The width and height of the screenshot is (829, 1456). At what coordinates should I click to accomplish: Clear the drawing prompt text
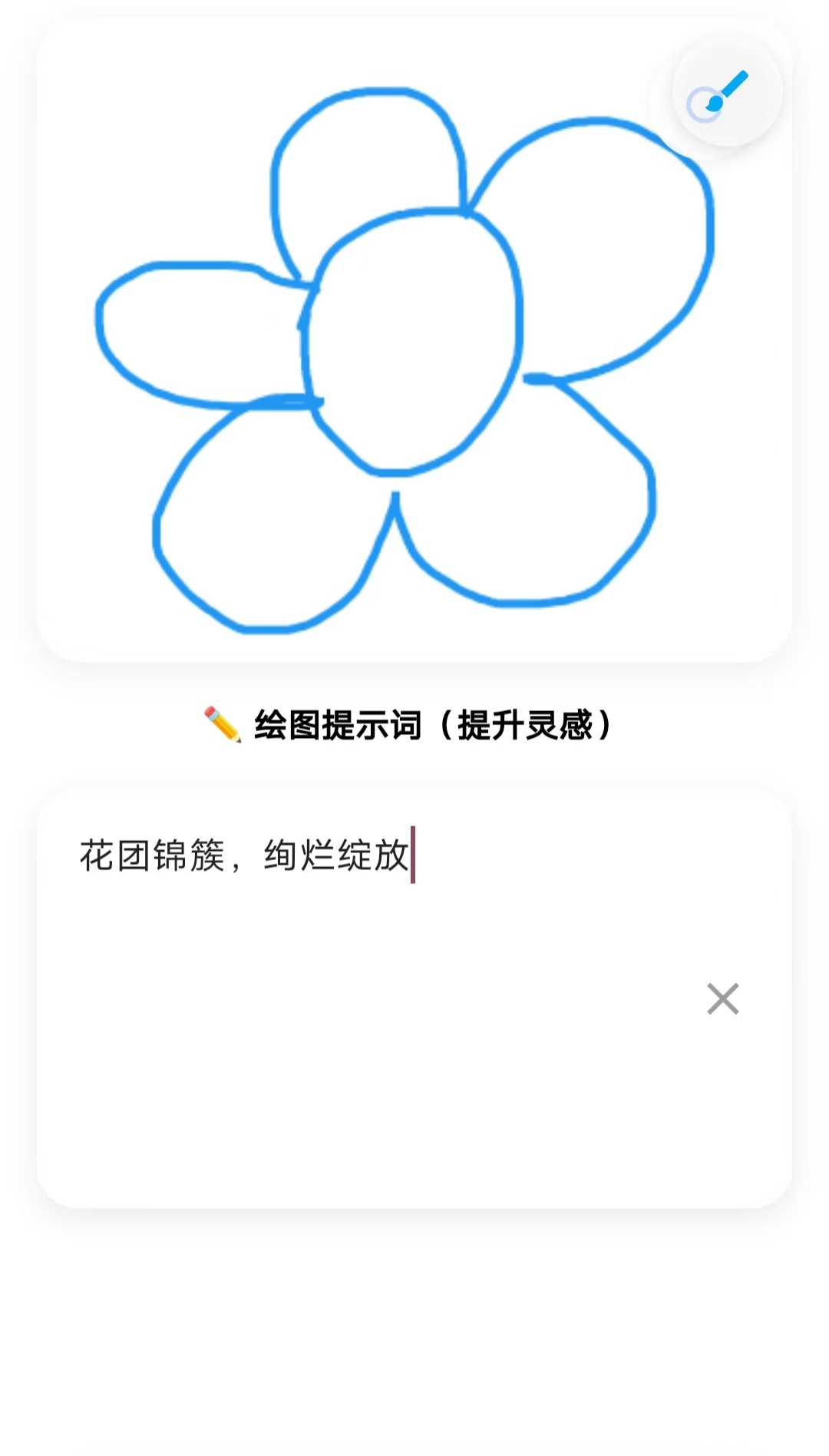[722, 998]
